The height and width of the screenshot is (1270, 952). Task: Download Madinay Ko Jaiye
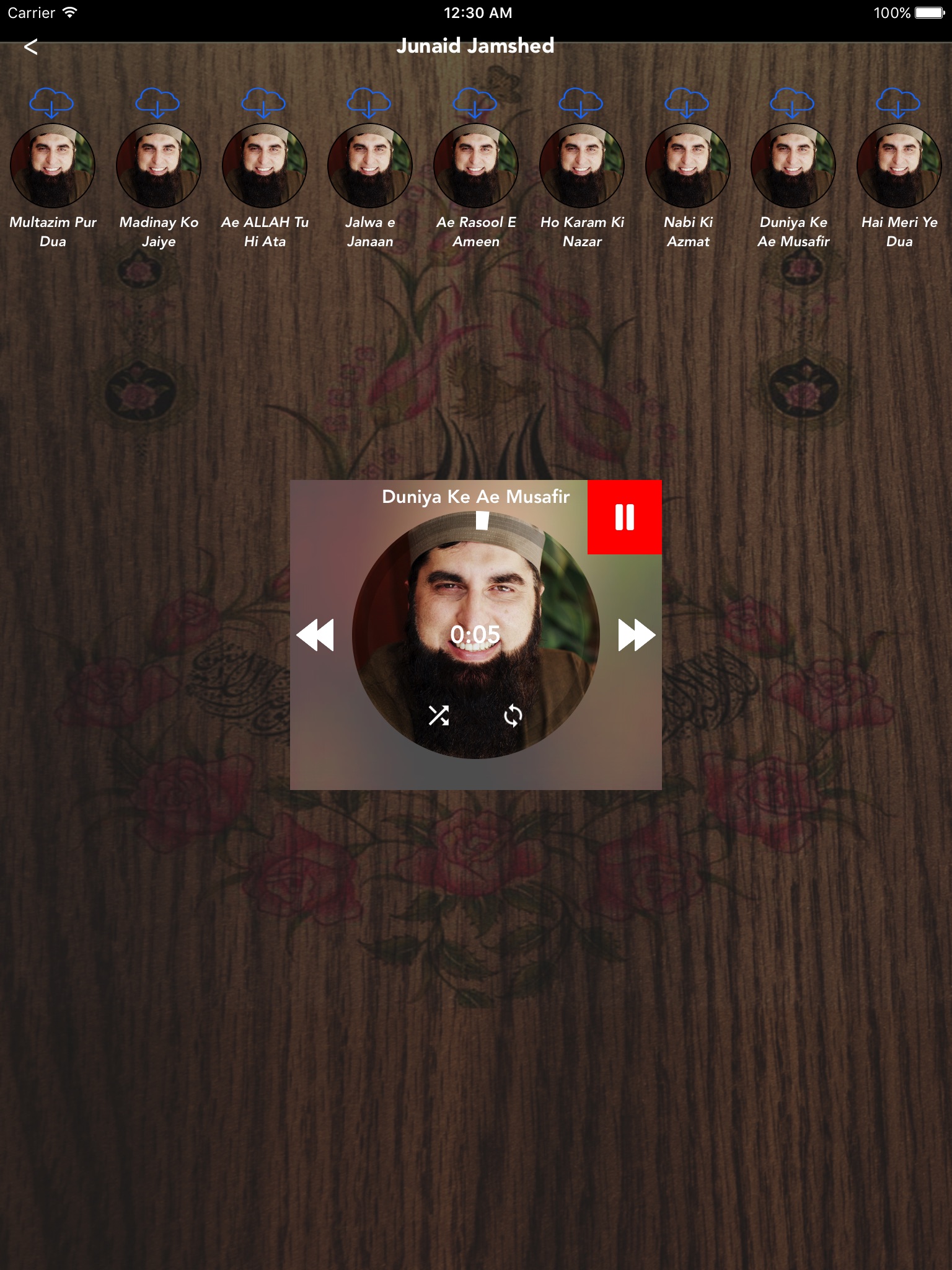pos(158,102)
